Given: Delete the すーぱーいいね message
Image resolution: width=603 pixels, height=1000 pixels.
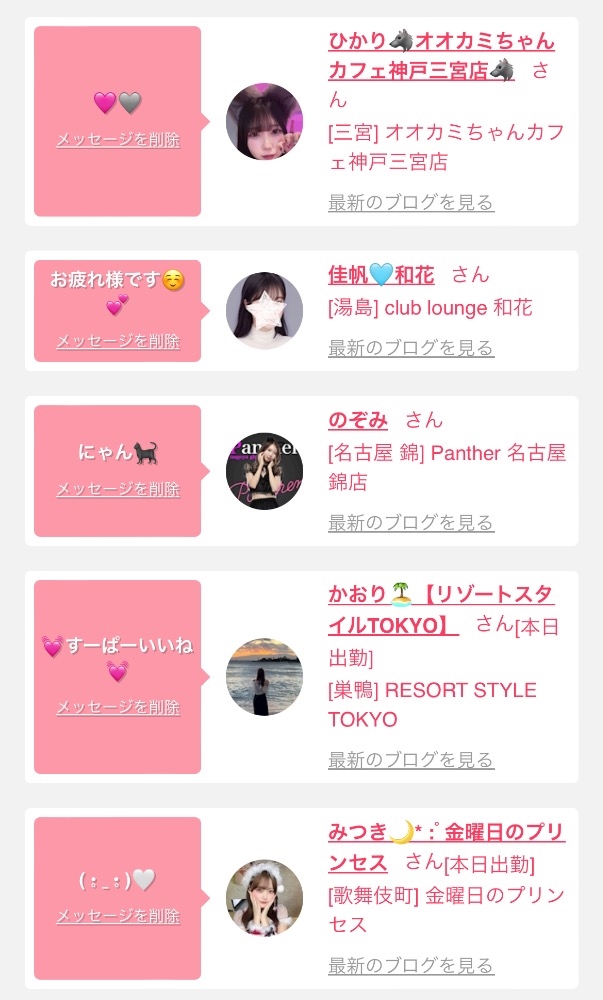Looking at the screenshot, I should point(118,707).
